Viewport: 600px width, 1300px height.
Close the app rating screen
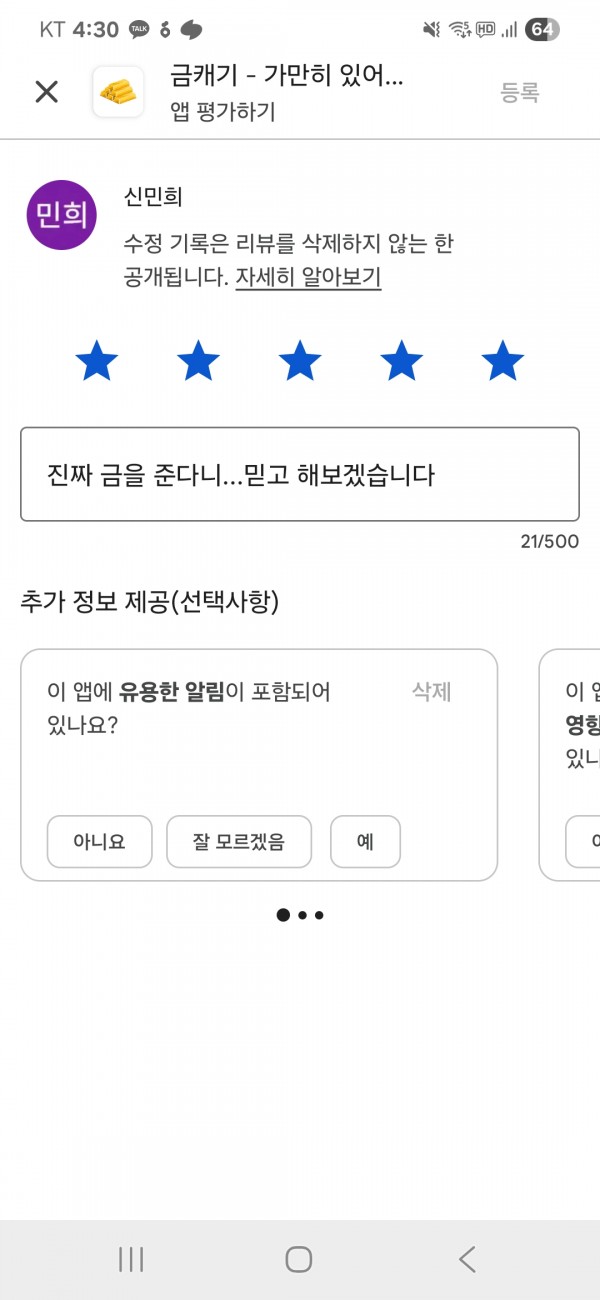point(47,92)
